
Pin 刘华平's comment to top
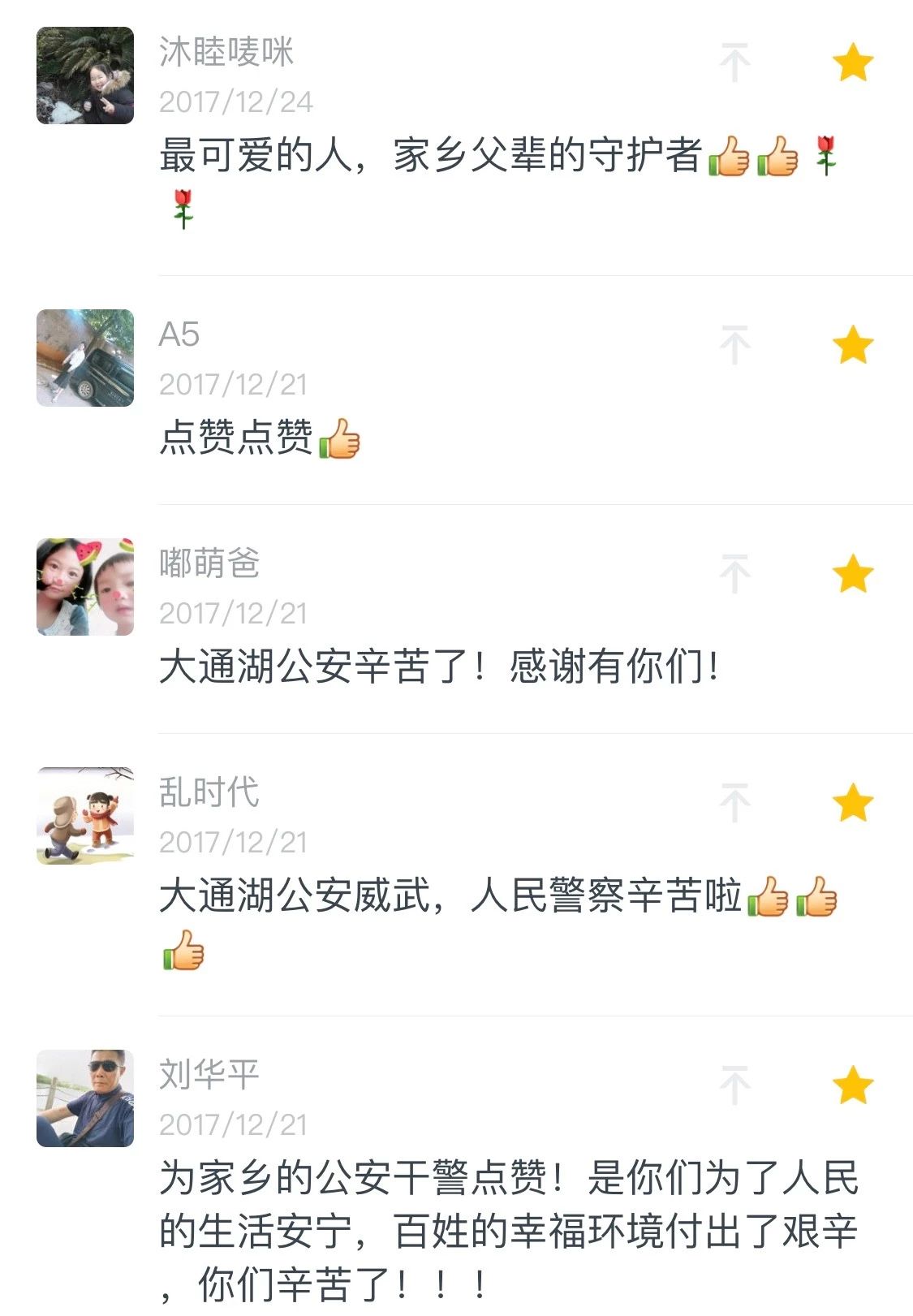[734, 1085]
